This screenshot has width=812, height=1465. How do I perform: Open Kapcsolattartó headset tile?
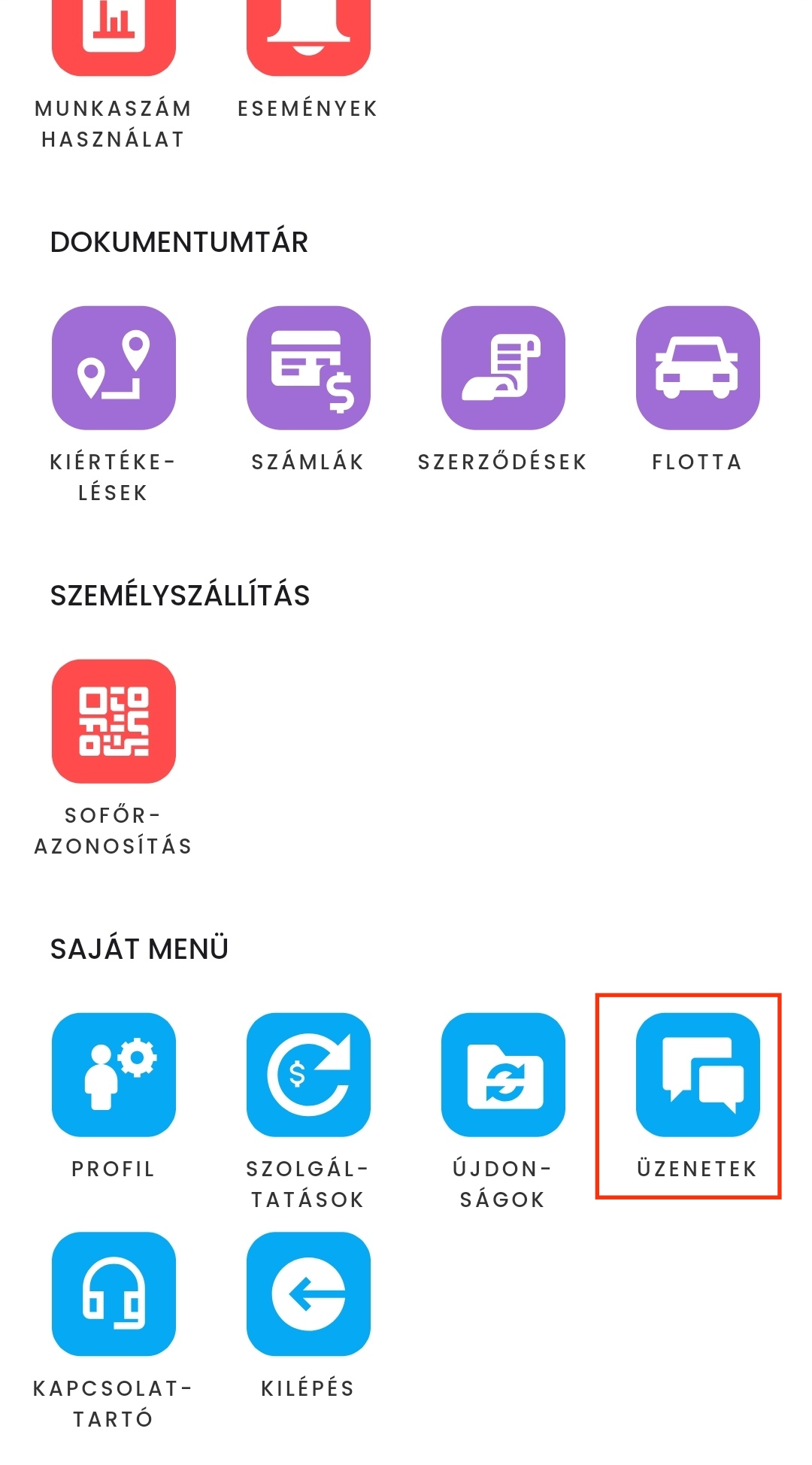click(114, 1294)
